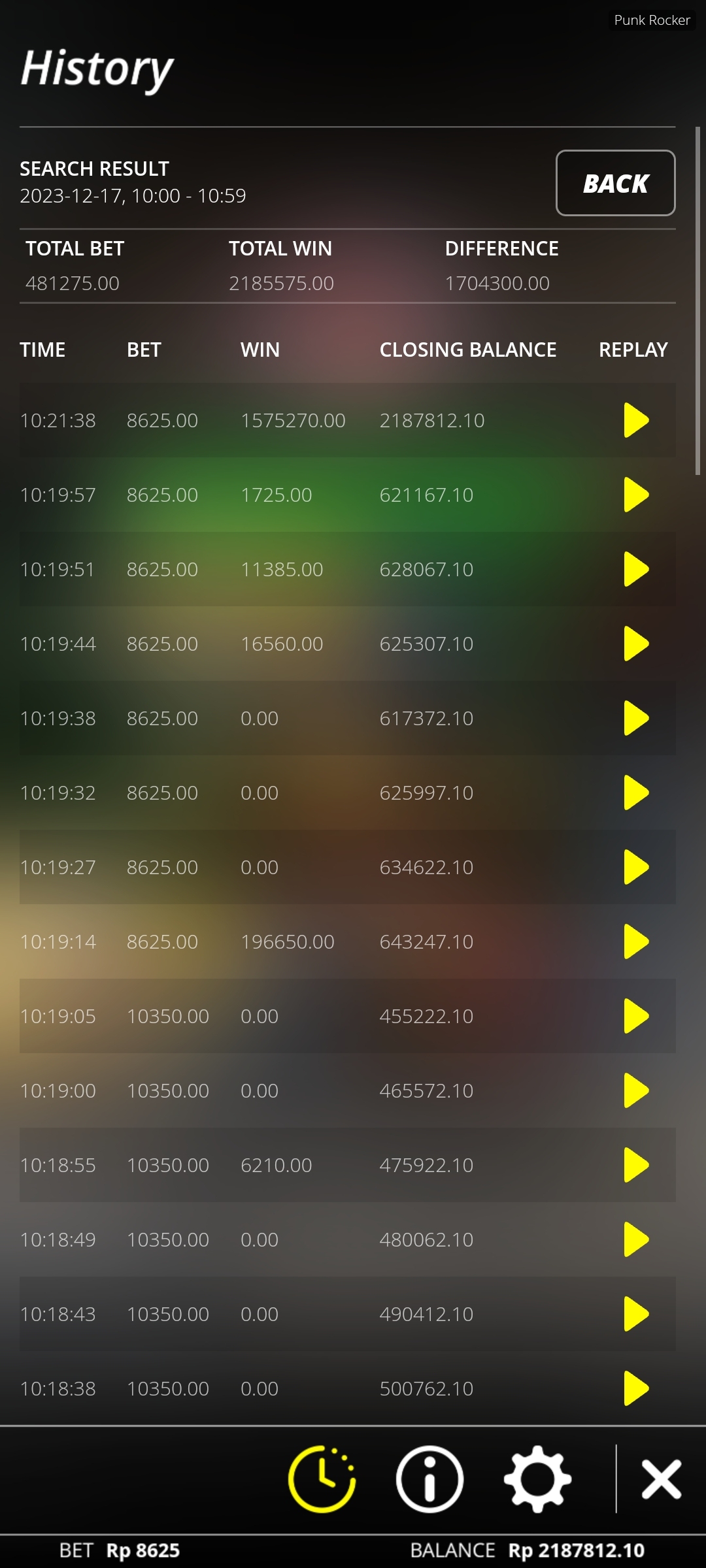Image resolution: width=706 pixels, height=1568 pixels.
Task: Tap the BACK button
Action: tap(615, 183)
